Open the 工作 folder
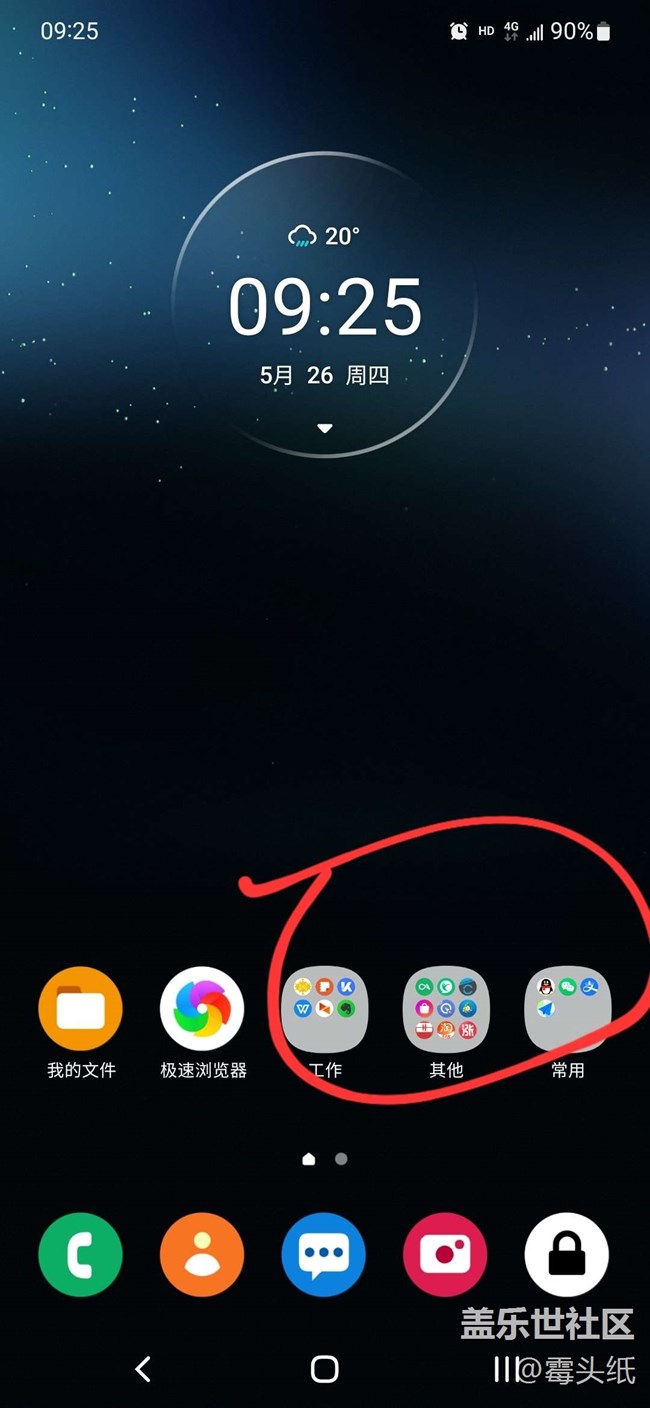 pos(325,1009)
